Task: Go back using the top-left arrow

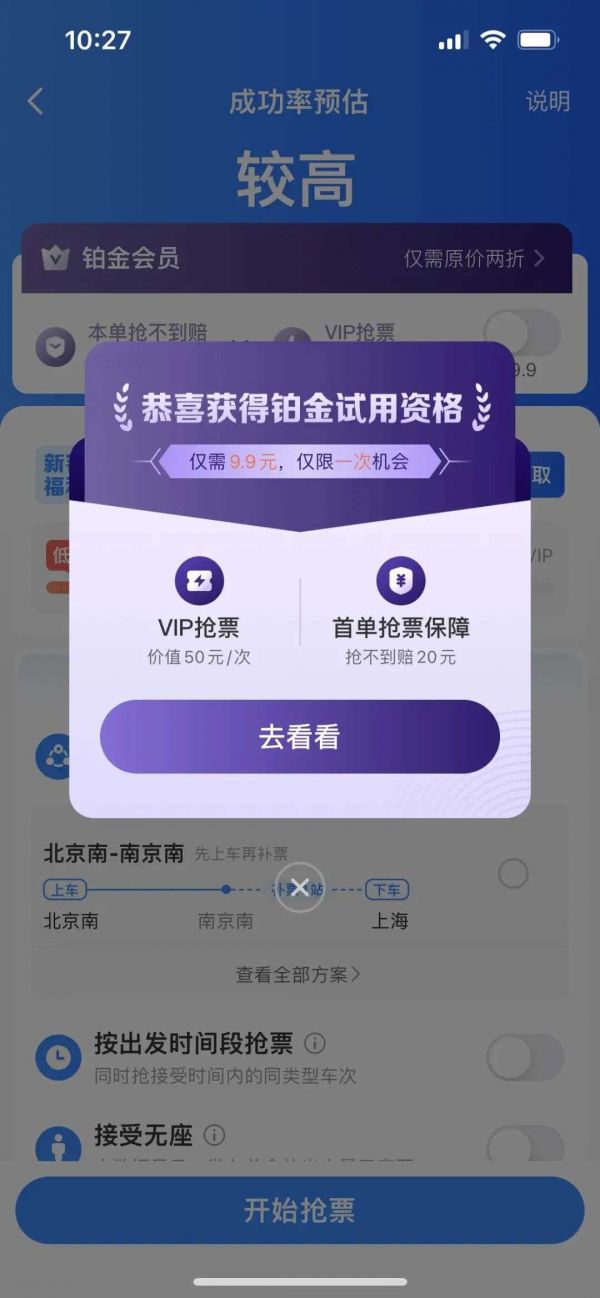Action: pyautogui.click(x=36, y=101)
